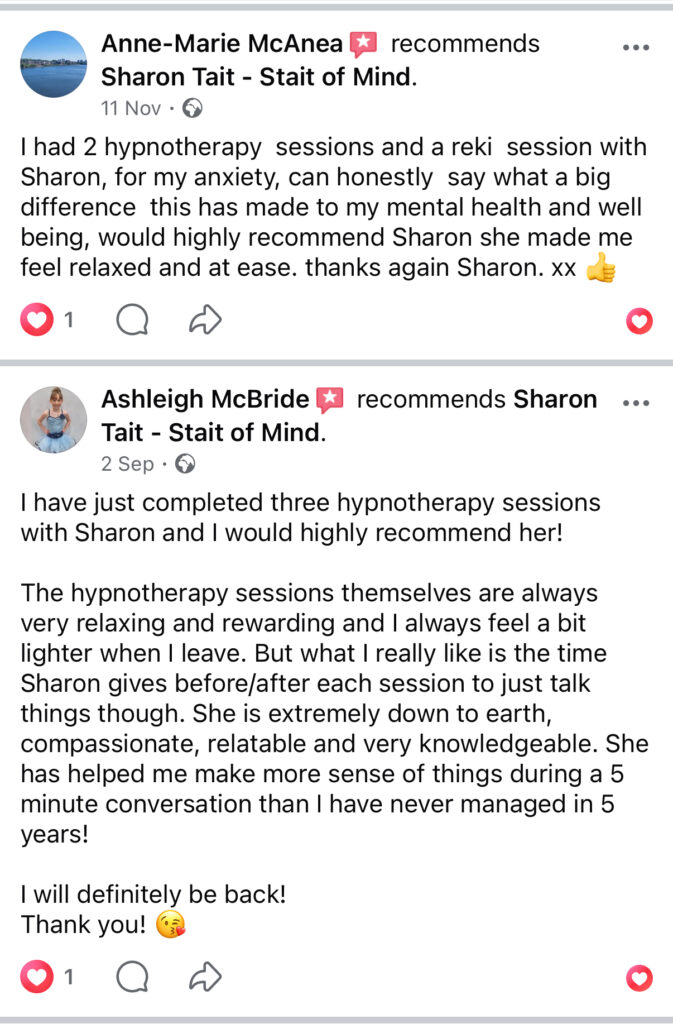Open Ashleigh McBride's profile name
This screenshot has height=1024, width=673.
(x=205, y=400)
